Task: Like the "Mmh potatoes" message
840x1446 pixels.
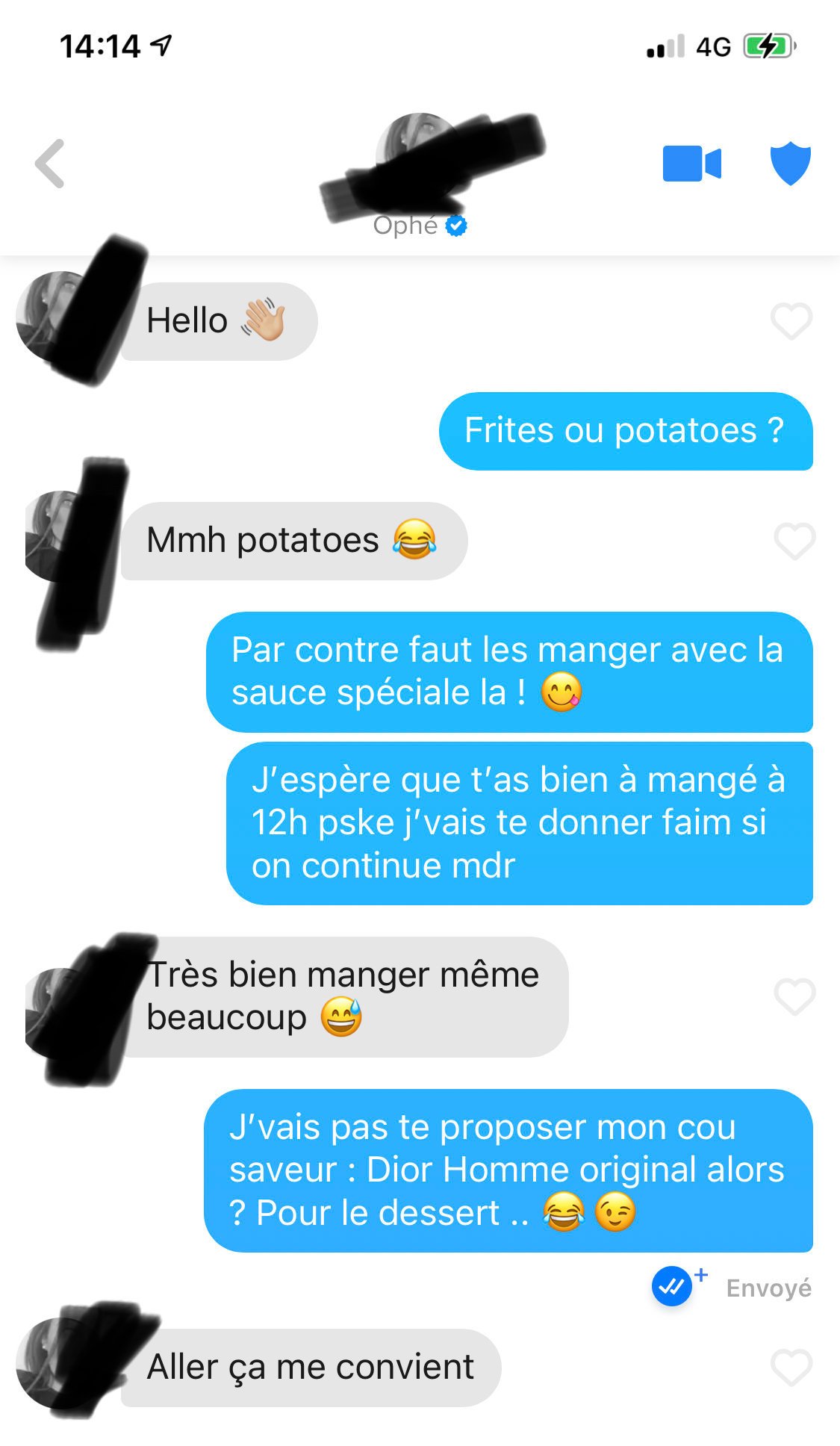Action: (x=794, y=541)
